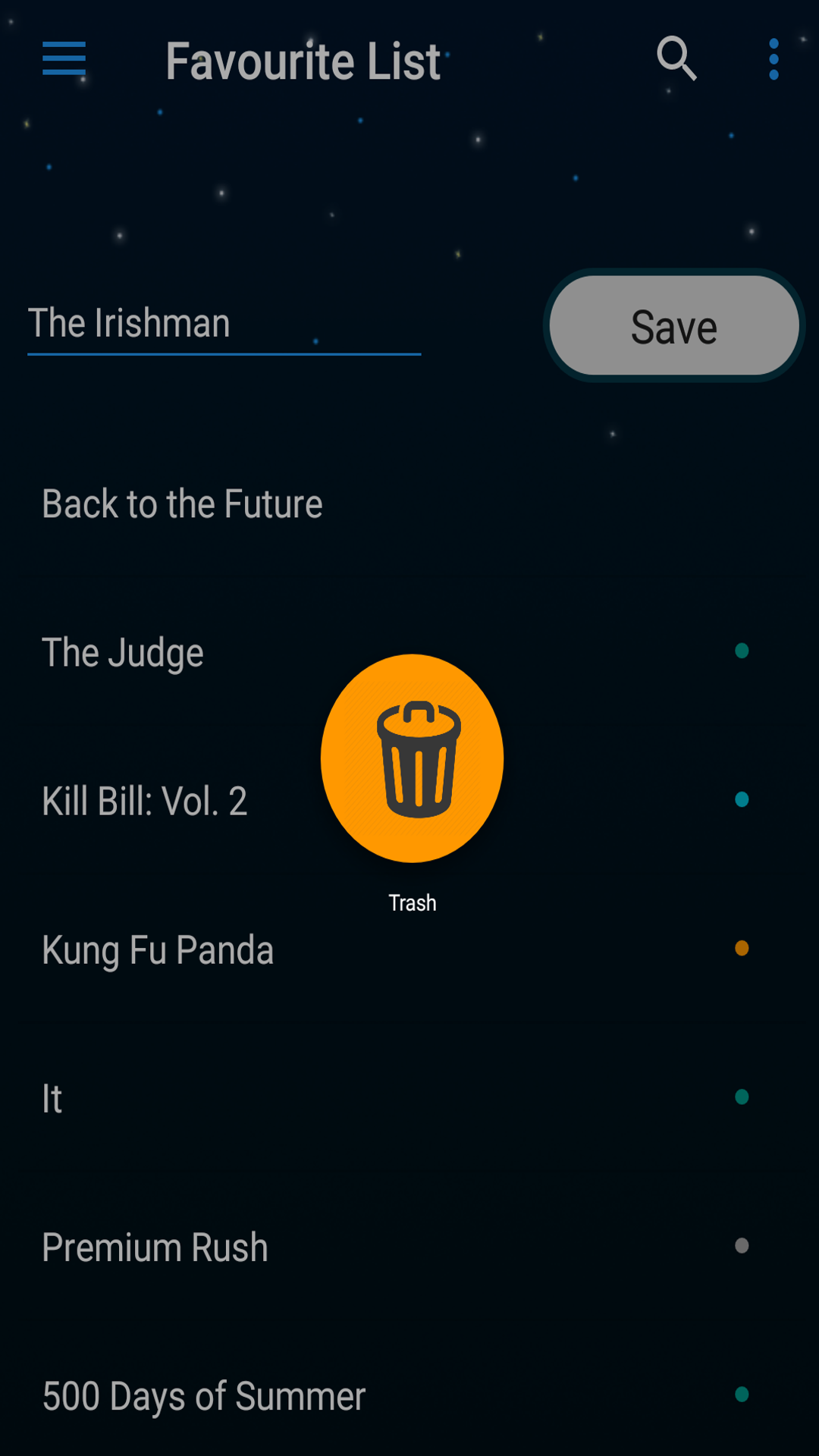The image size is (819, 1456).
Task: Click the Favourite List title
Action: (x=302, y=60)
